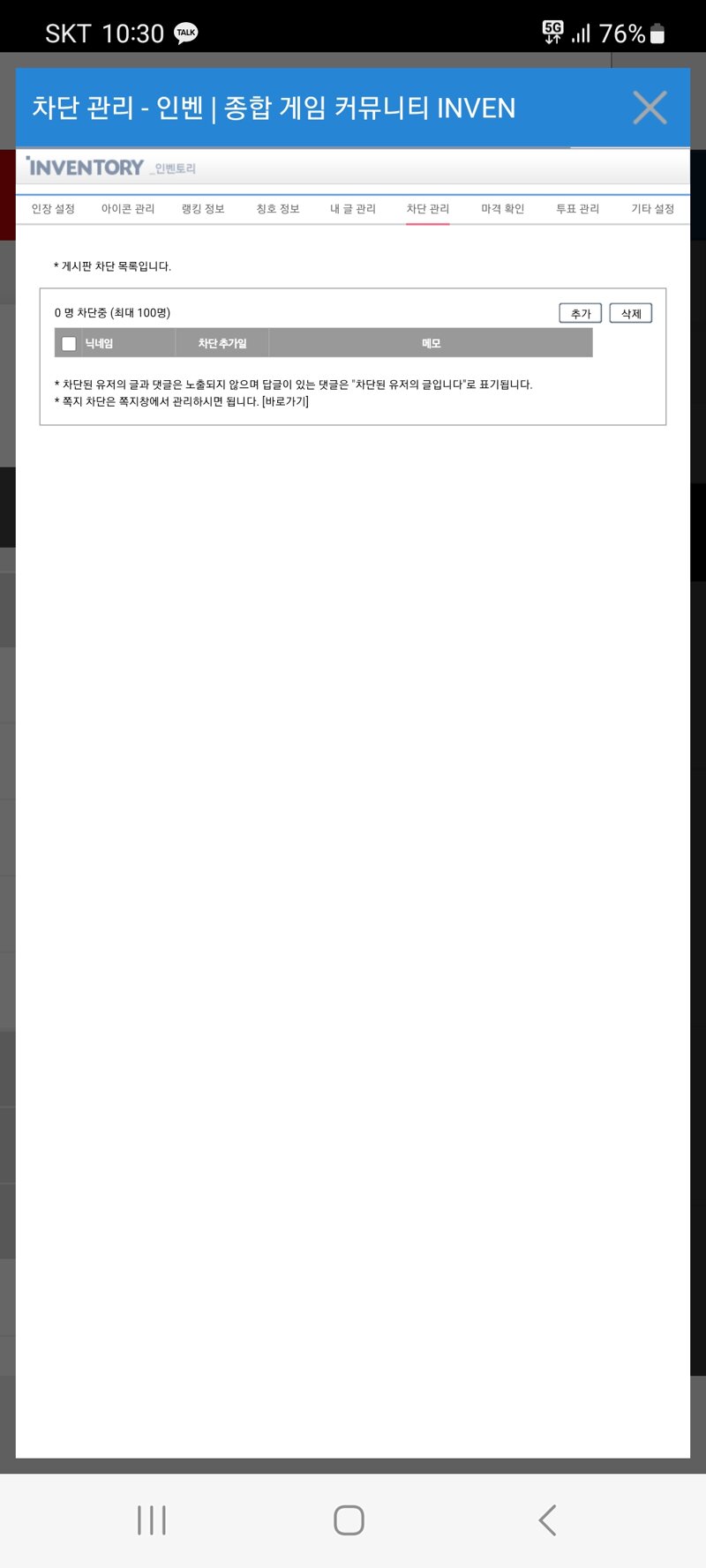Screen dimensions: 706x1568
Task: Close the 차단 관리 popup window
Action: (650, 108)
